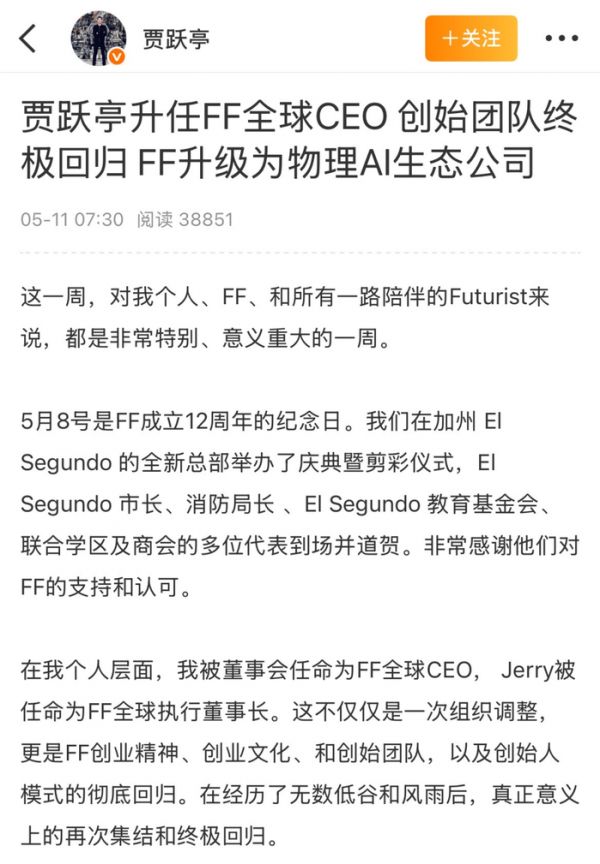
Task: Open 贾跃亭's profile avatar
Action: [x=99, y=38]
